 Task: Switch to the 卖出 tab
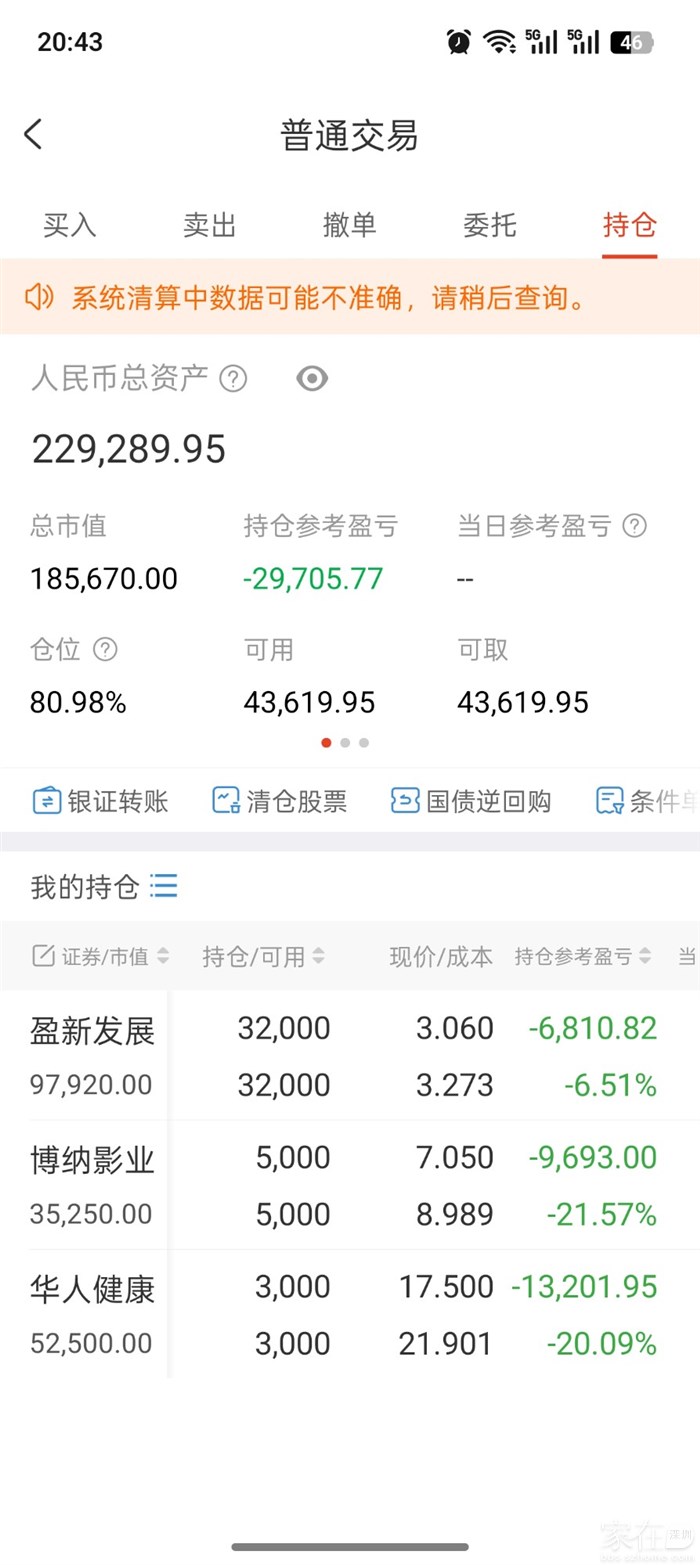coord(210,225)
